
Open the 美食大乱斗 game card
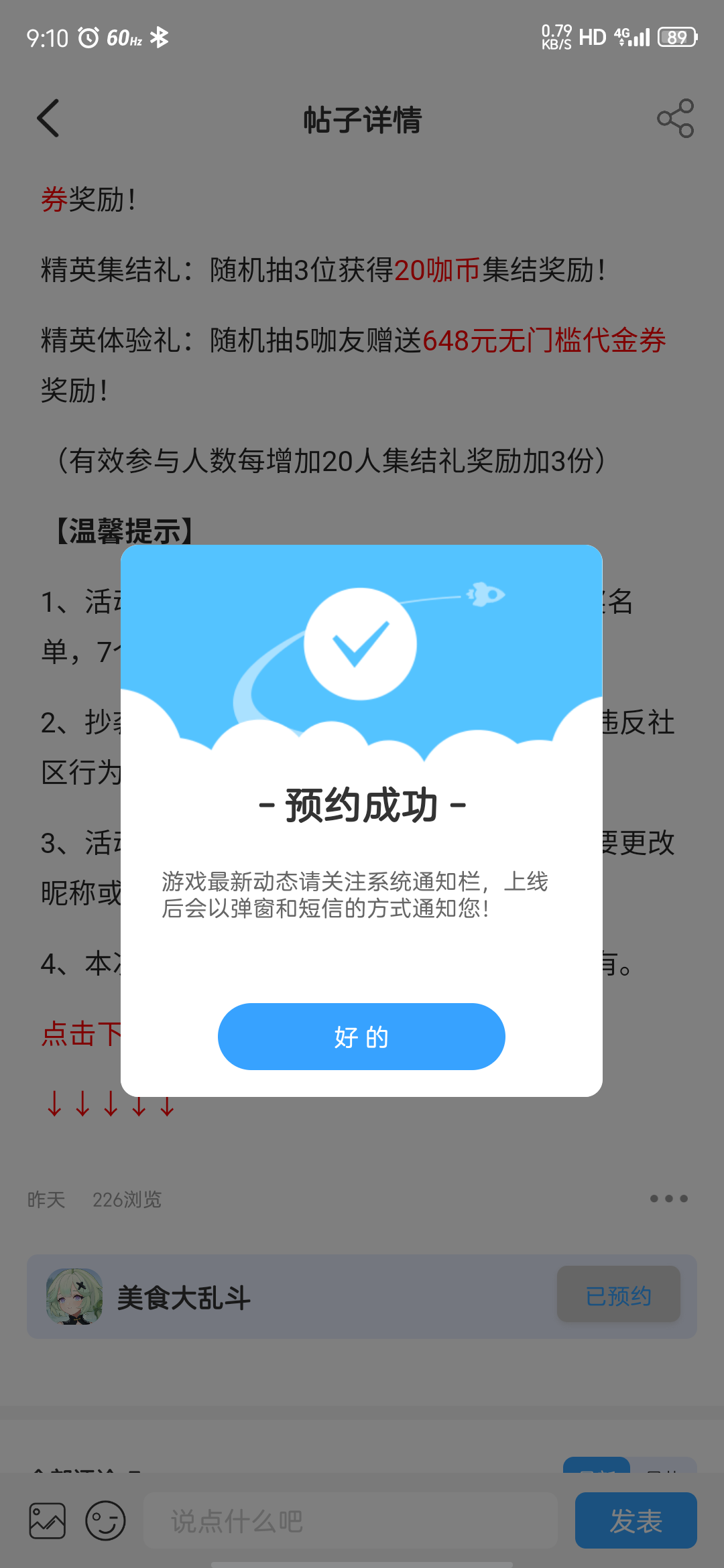click(268, 1297)
